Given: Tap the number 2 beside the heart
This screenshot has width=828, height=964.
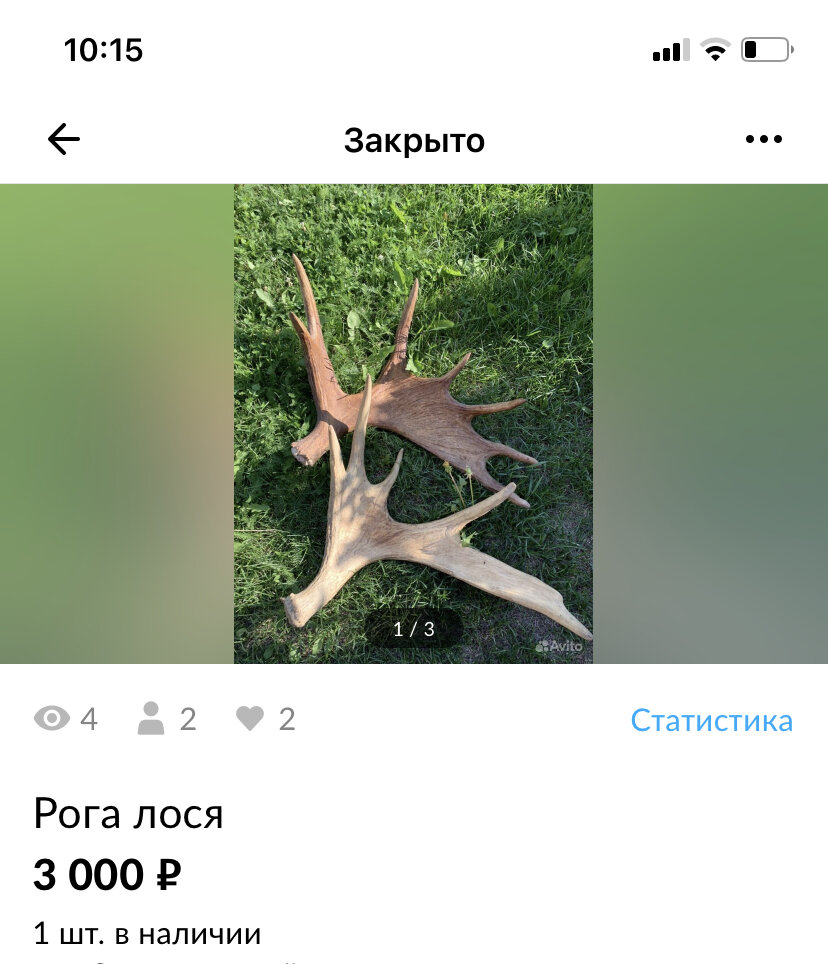Looking at the screenshot, I should pos(288,719).
